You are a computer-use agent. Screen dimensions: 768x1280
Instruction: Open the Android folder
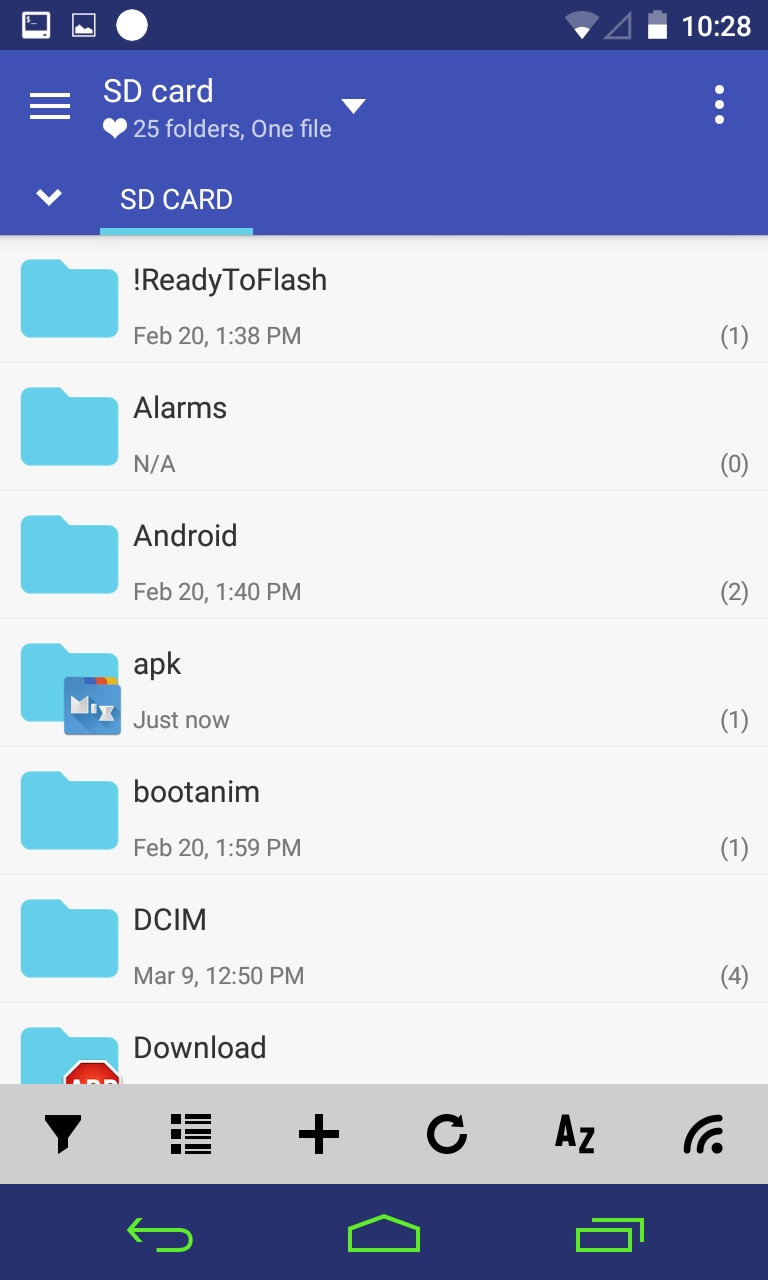point(384,555)
